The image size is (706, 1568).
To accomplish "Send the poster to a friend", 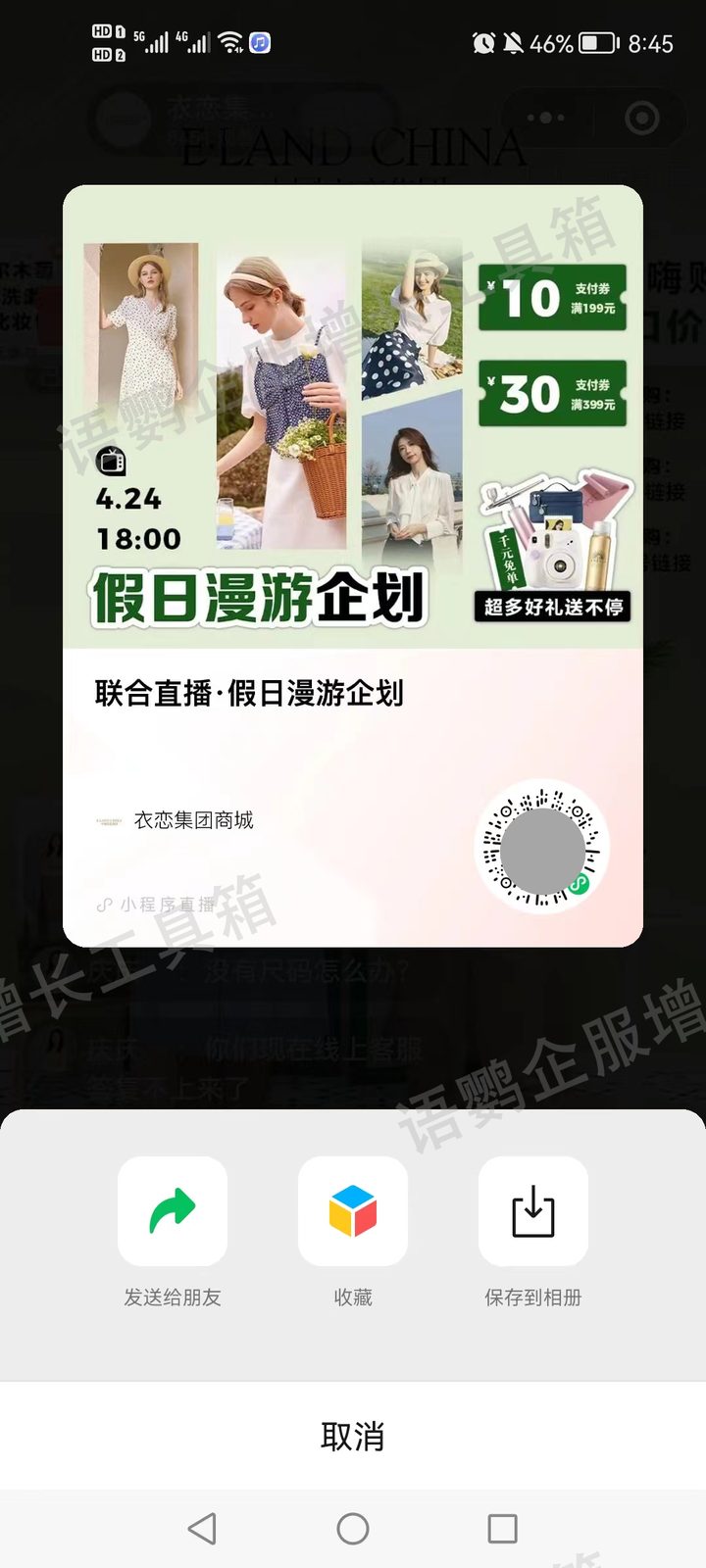I will (x=173, y=1211).
